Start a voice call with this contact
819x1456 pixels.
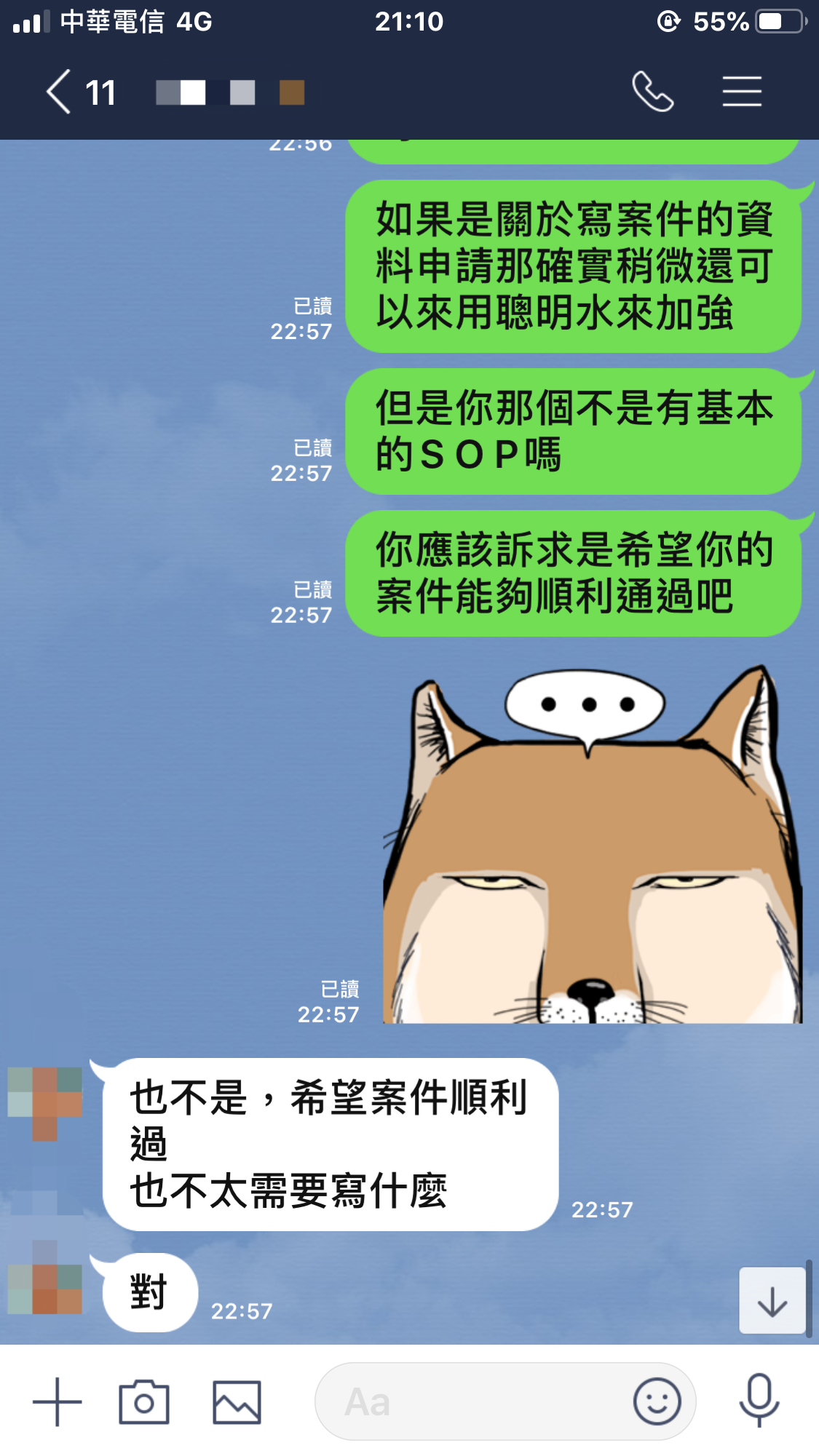click(x=652, y=92)
